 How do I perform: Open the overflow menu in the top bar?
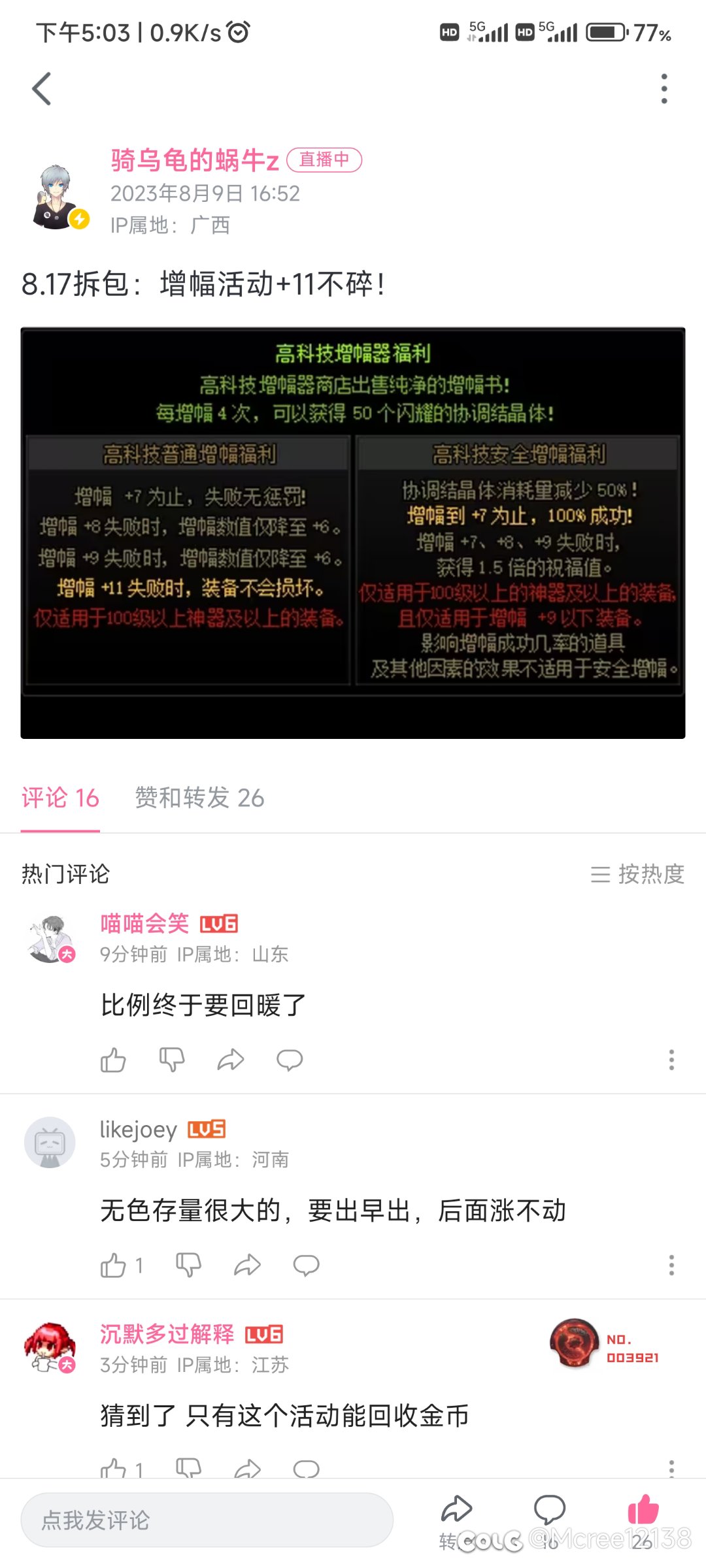click(x=664, y=89)
